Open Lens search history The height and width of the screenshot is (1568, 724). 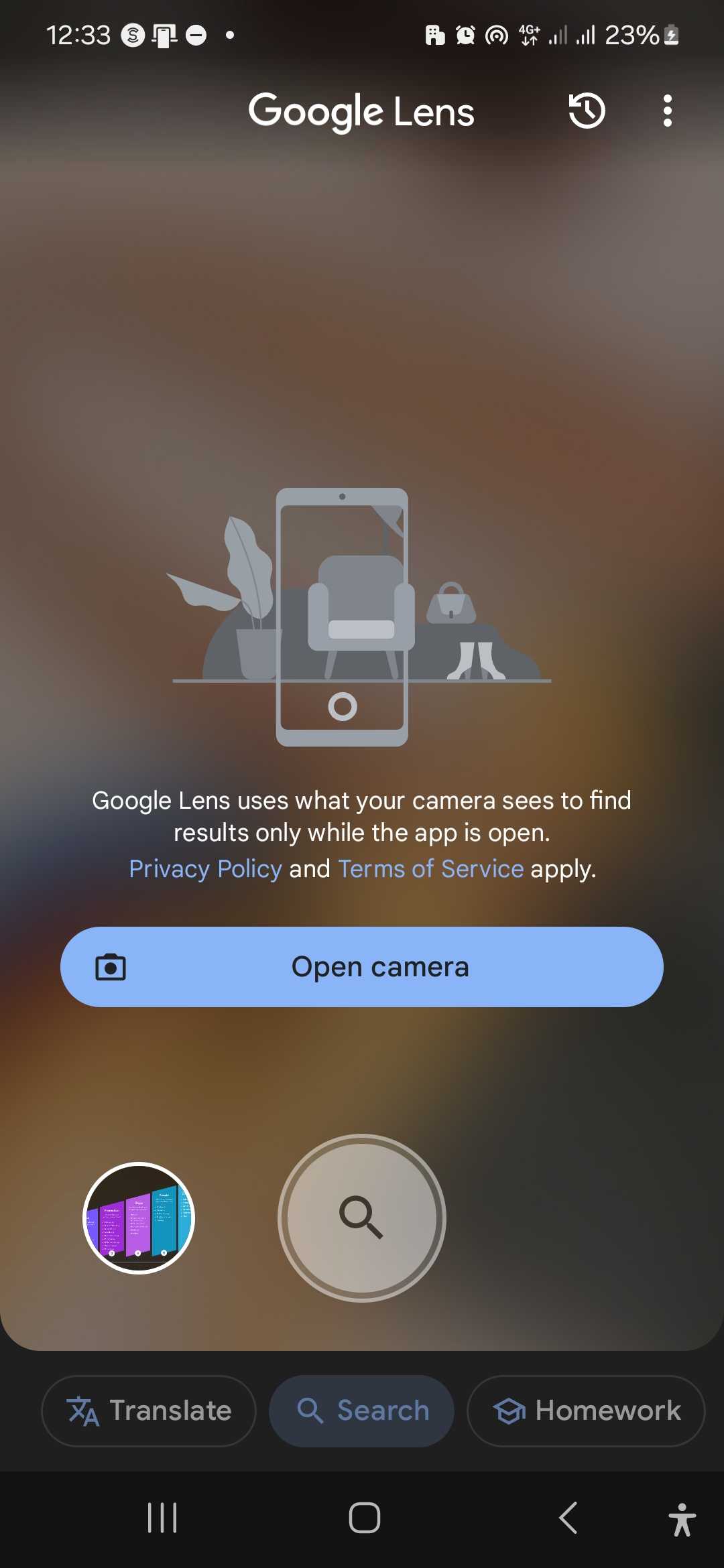587,111
